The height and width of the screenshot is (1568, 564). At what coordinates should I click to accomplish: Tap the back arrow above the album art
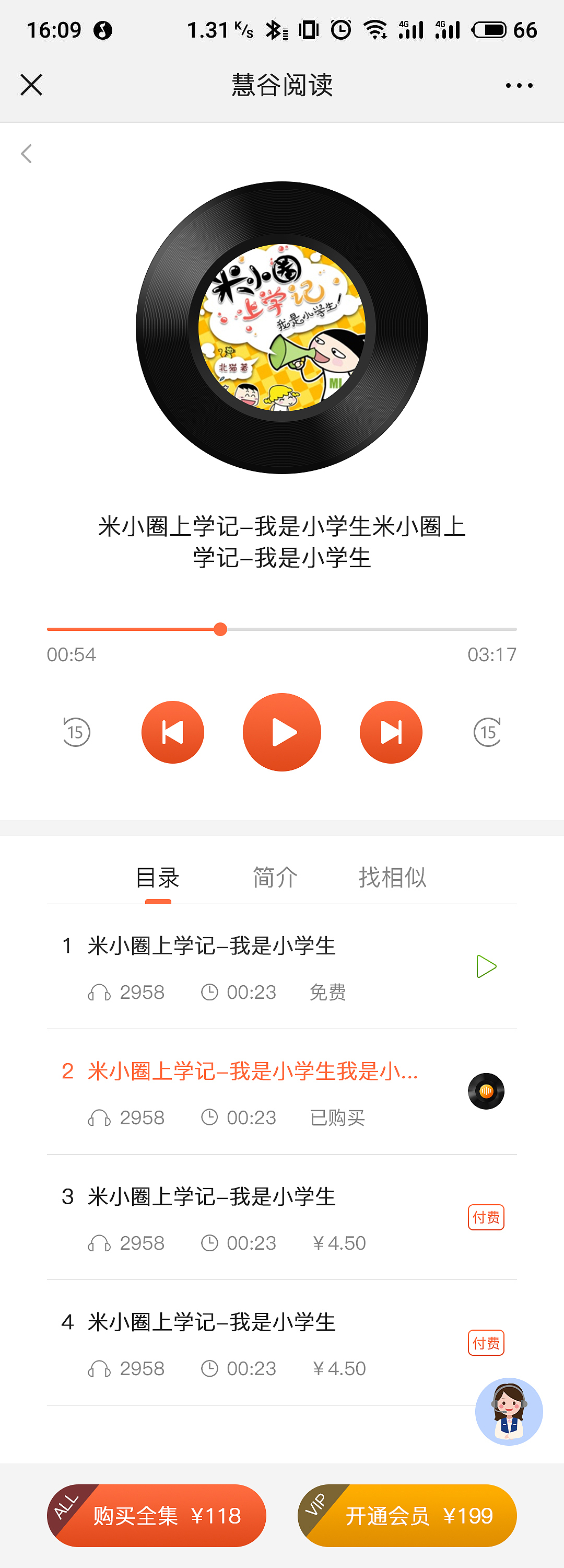[x=27, y=154]
